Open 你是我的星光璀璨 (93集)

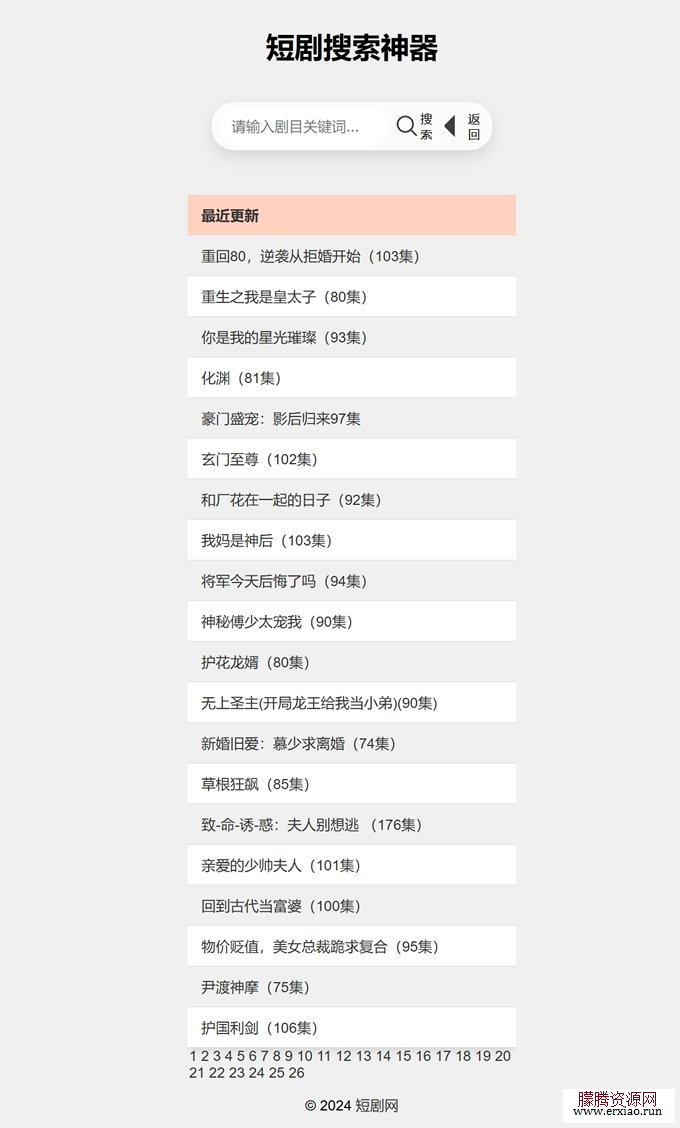(x=352, y=337)
